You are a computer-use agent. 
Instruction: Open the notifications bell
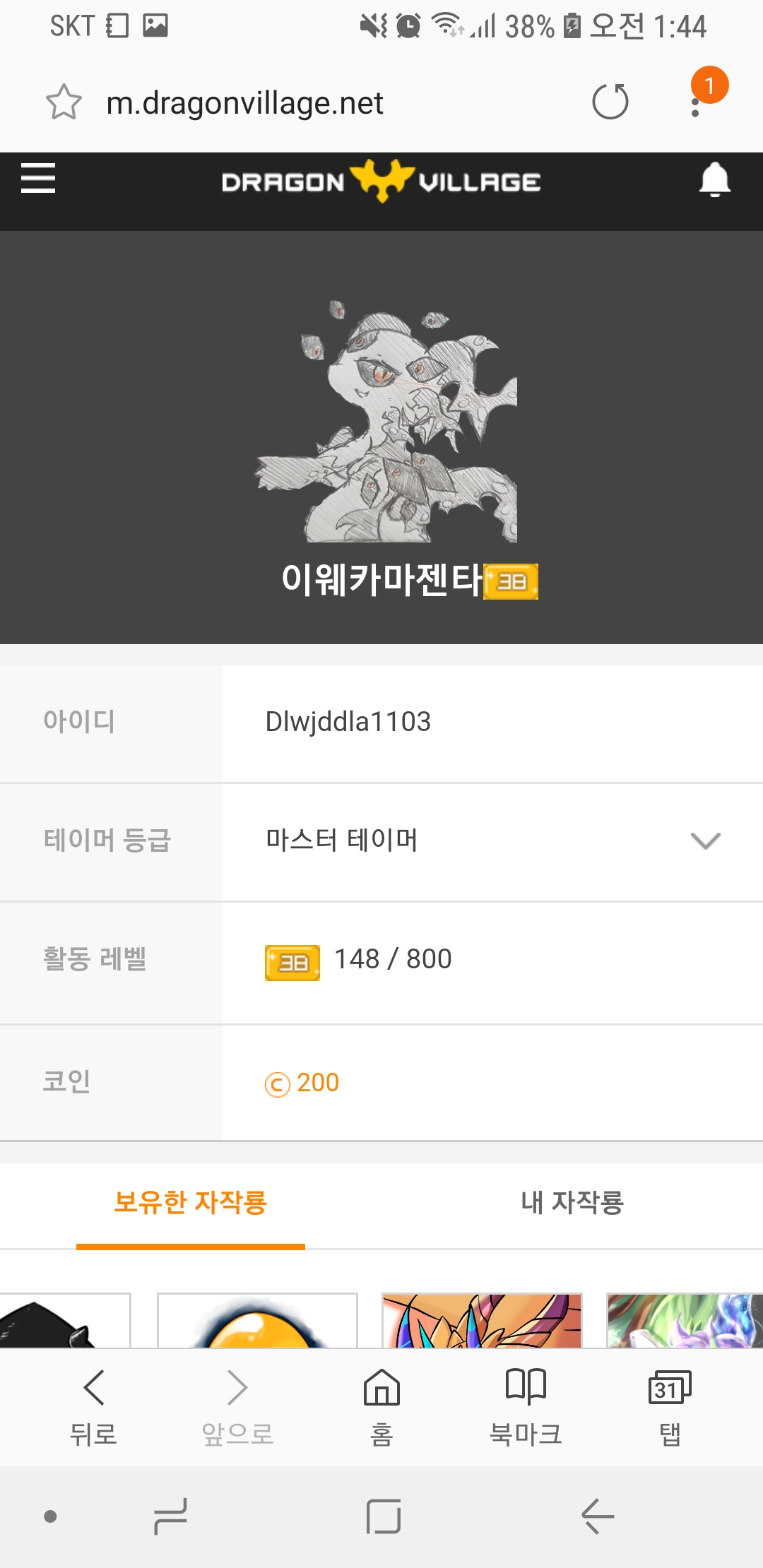714,179
